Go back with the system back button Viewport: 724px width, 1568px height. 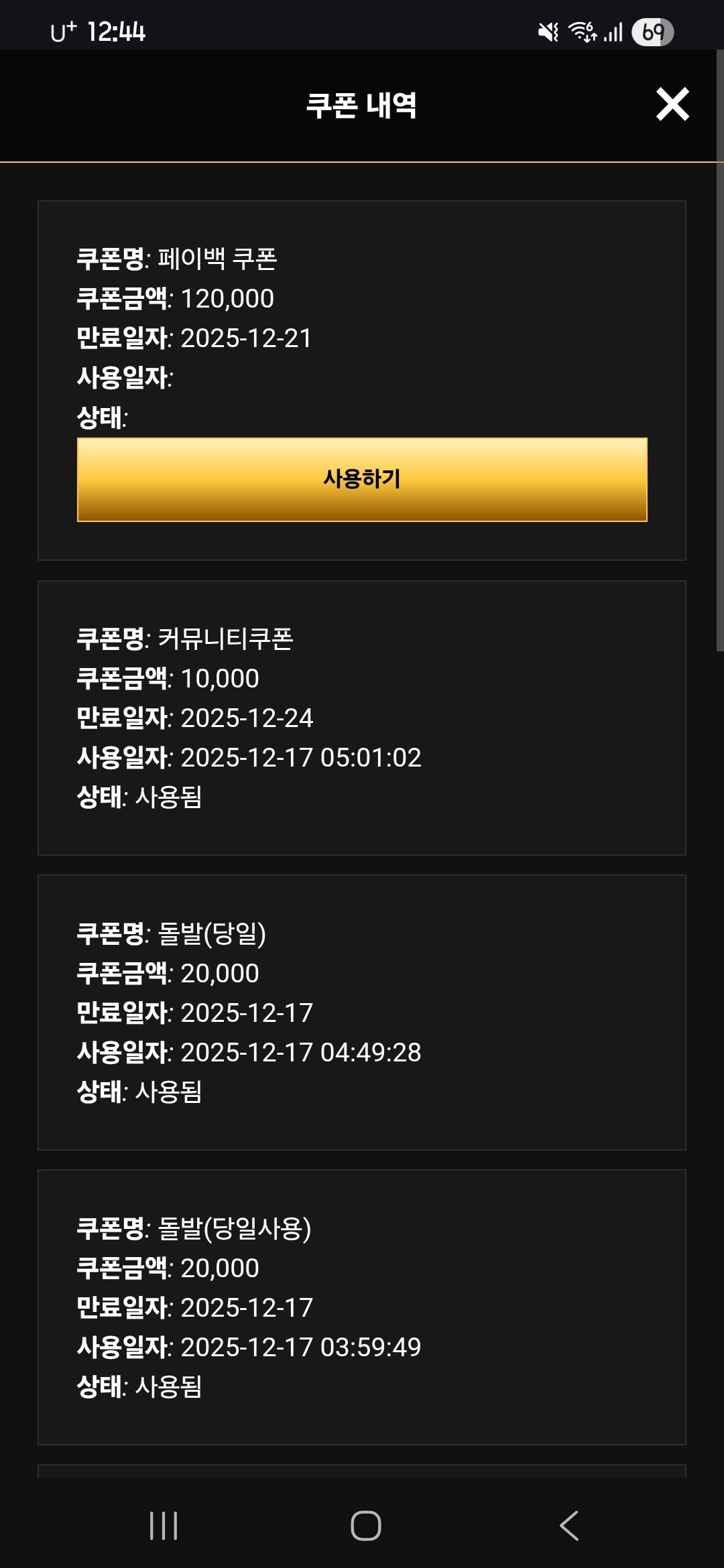[x=569, y=1526]
